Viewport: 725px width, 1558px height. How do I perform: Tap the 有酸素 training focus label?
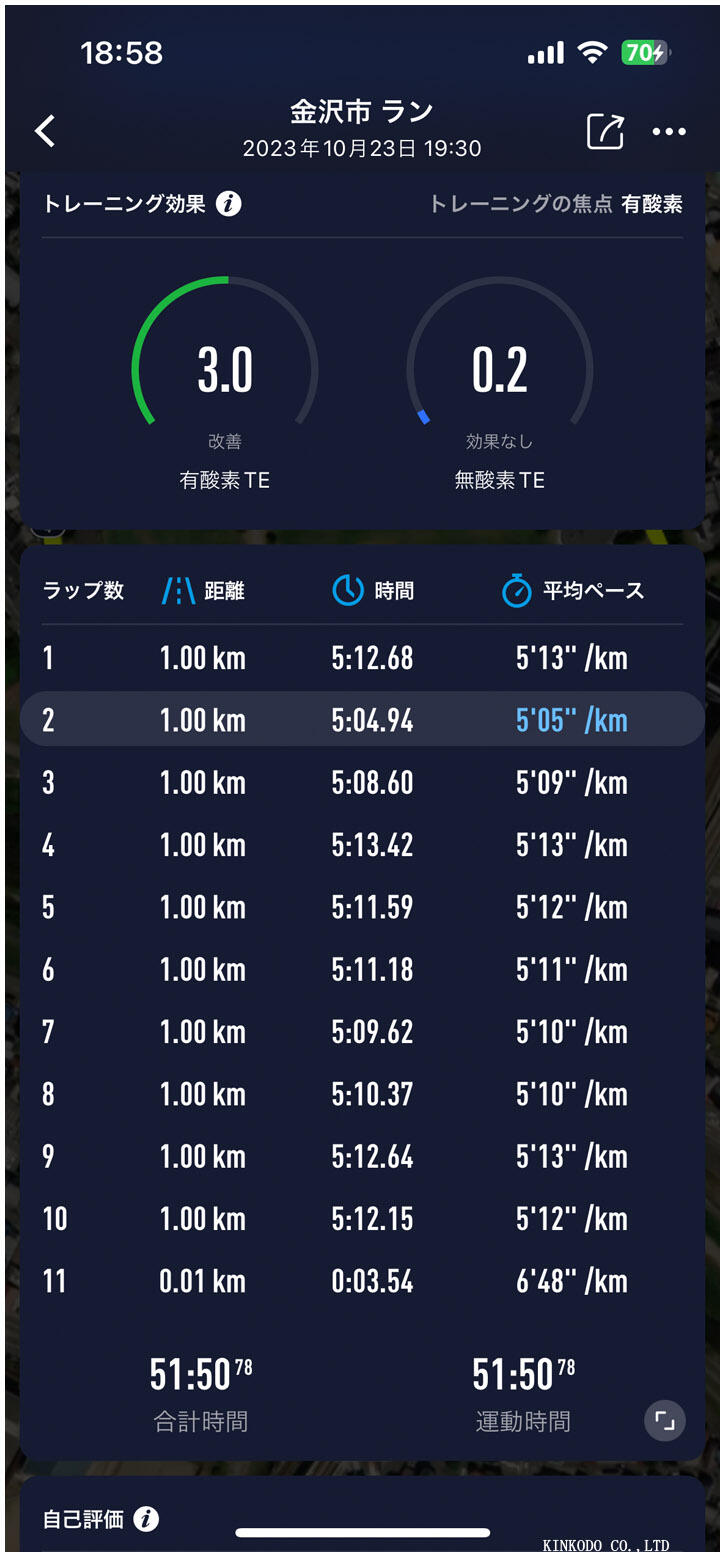point(662,204)
